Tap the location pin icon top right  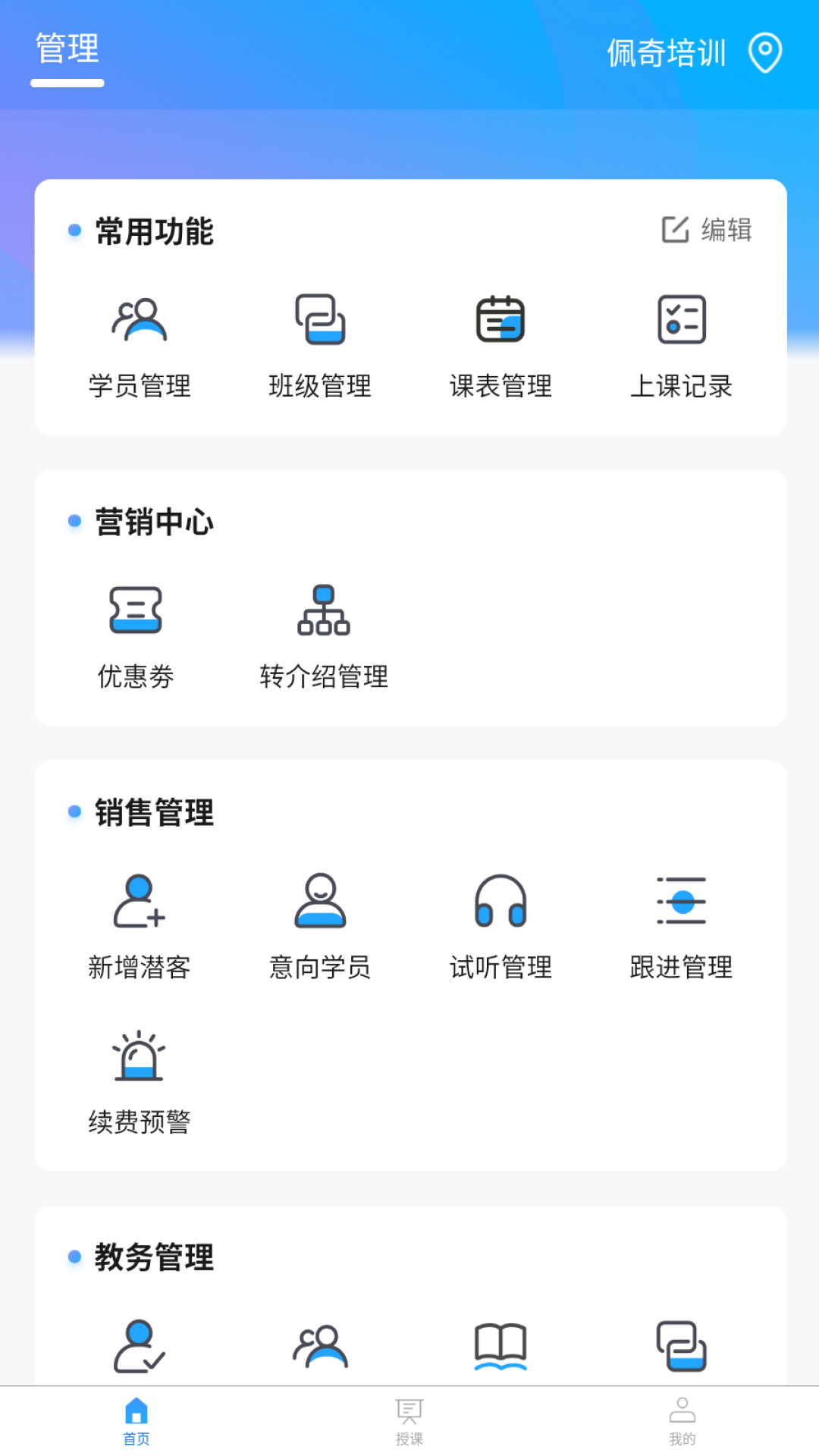tap(764, 53)
